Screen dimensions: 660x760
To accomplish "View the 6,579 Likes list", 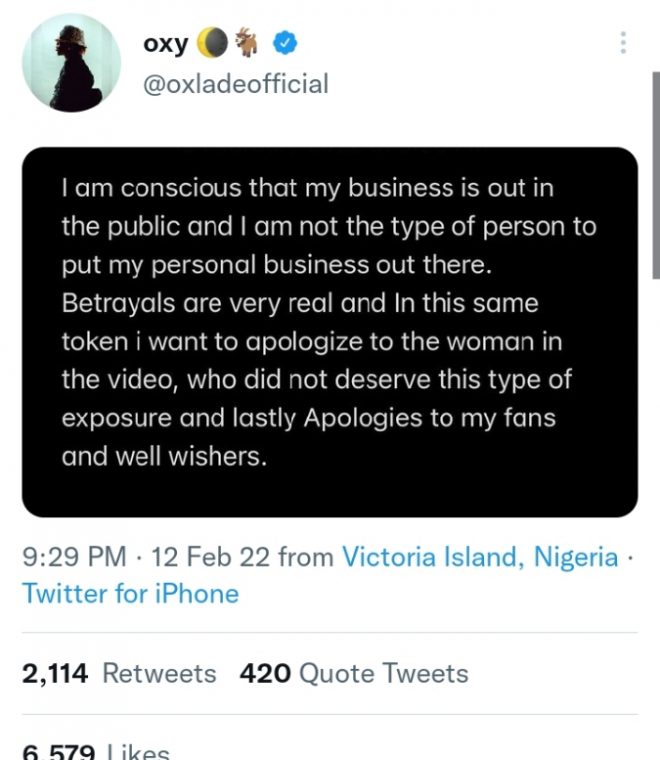I will 96,751.
